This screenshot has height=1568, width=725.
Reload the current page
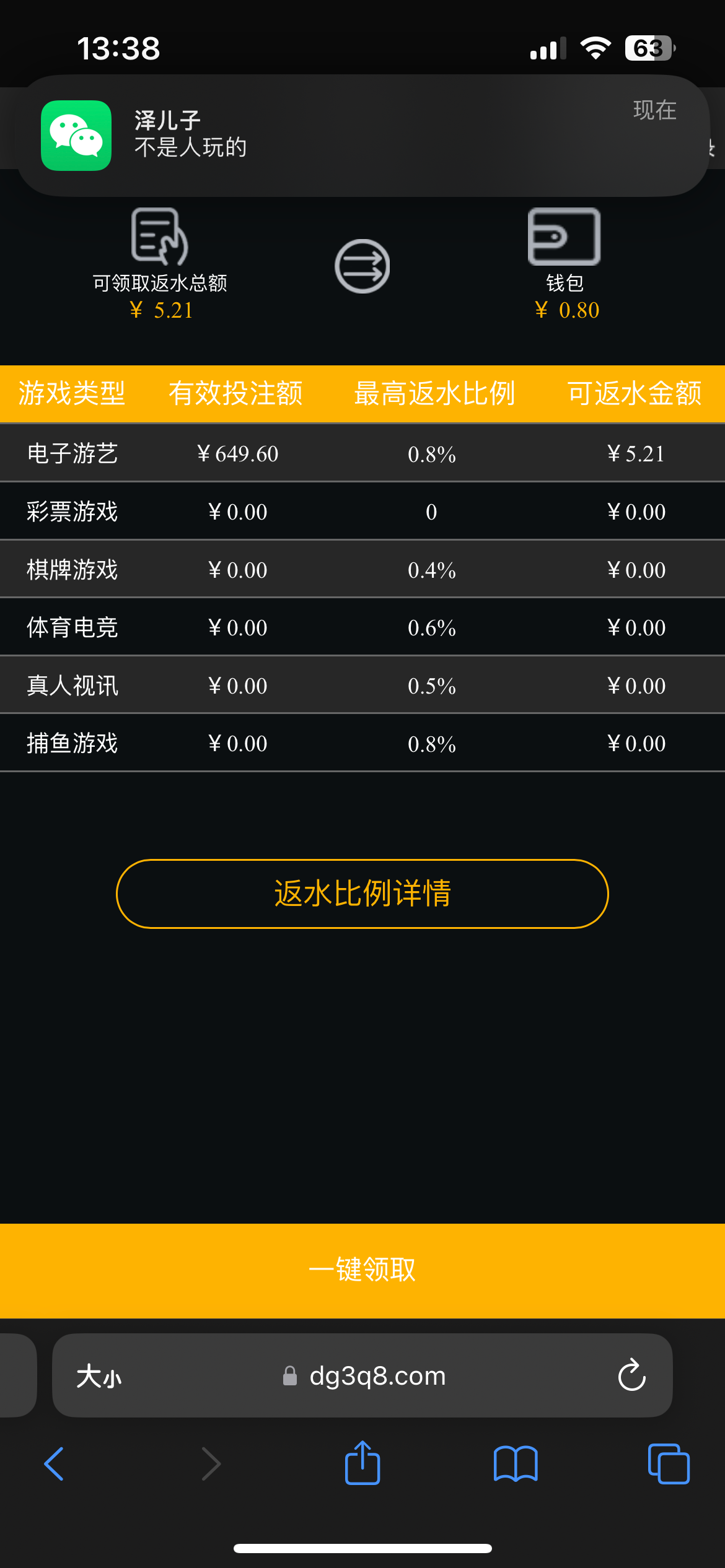coord(631,1376)
